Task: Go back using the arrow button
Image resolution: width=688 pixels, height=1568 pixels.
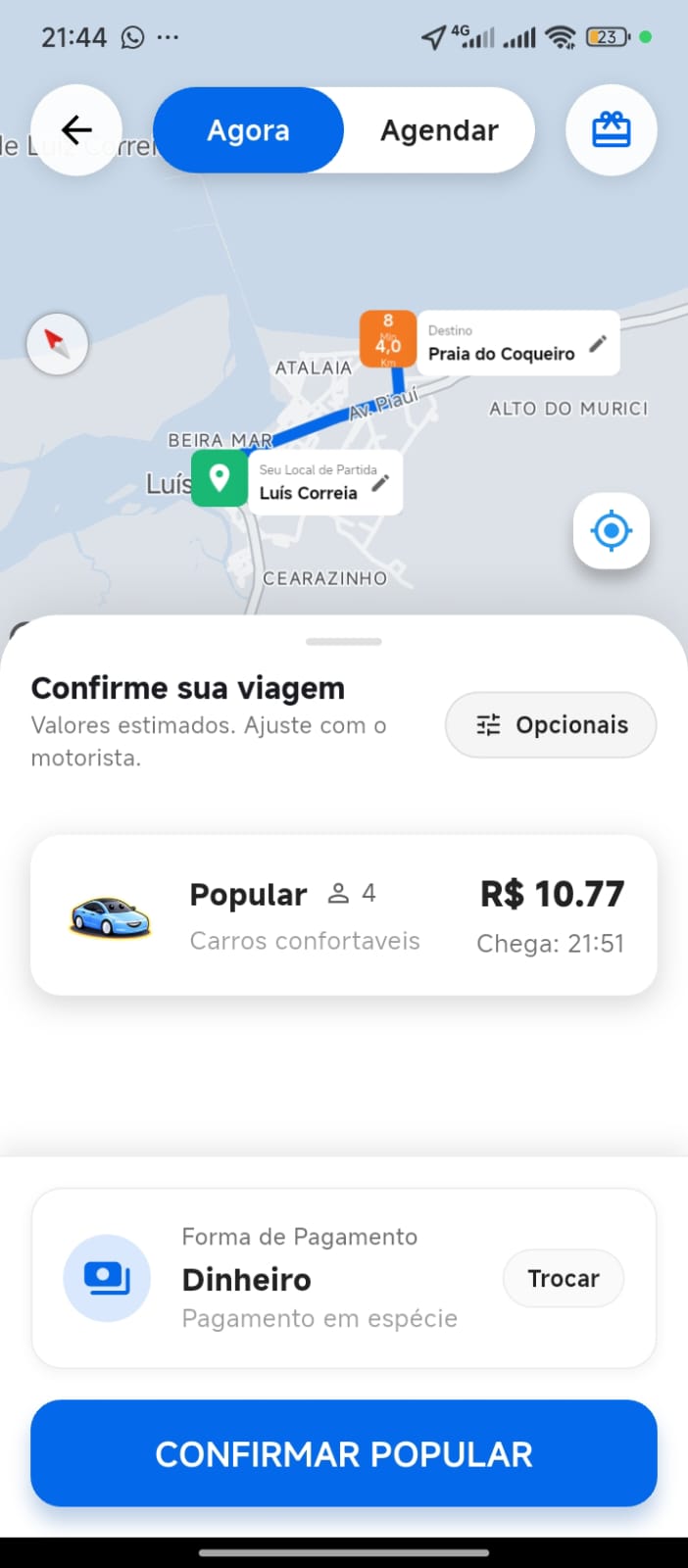Action: coord(76,130)
